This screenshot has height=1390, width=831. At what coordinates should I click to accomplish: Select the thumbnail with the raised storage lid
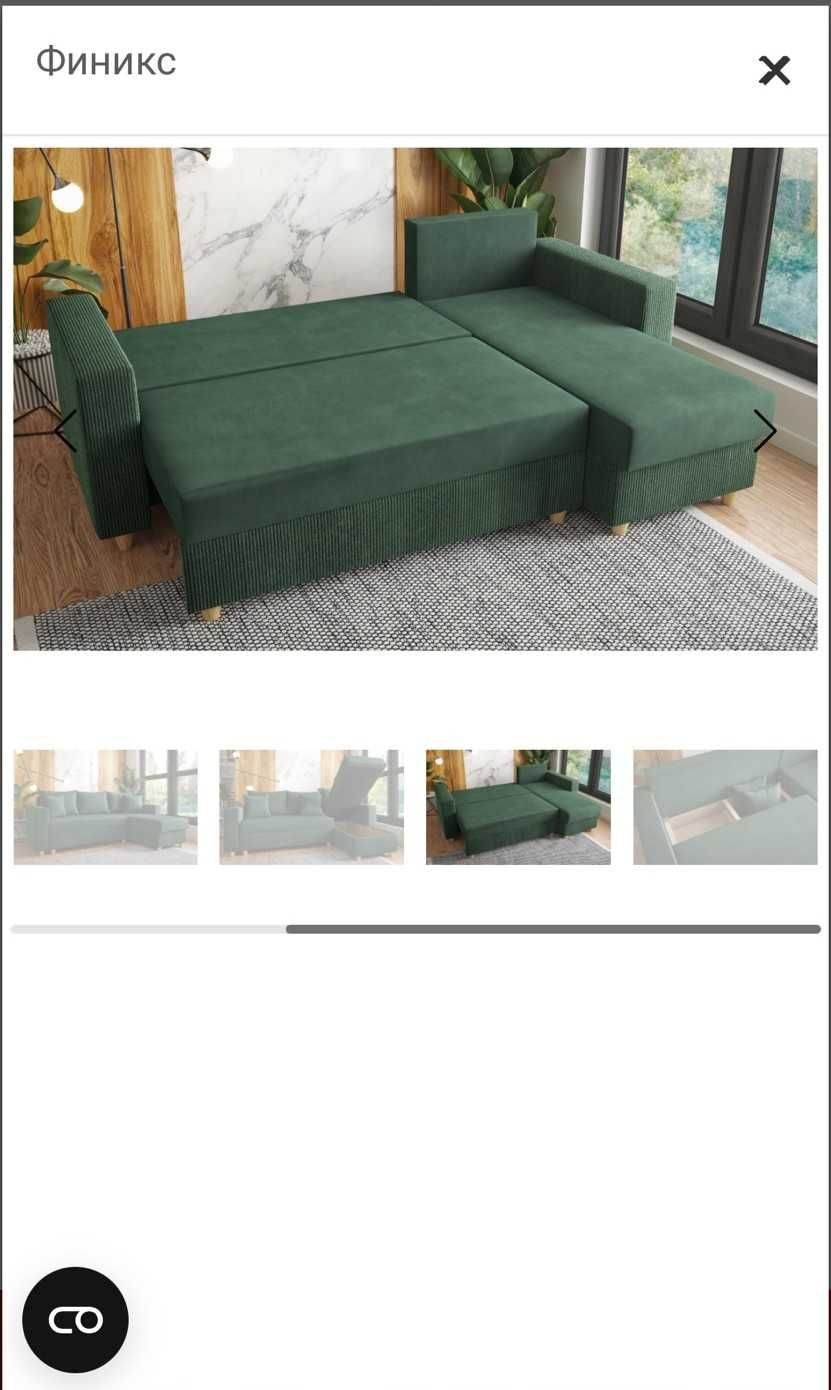click(x=311, y=807)
